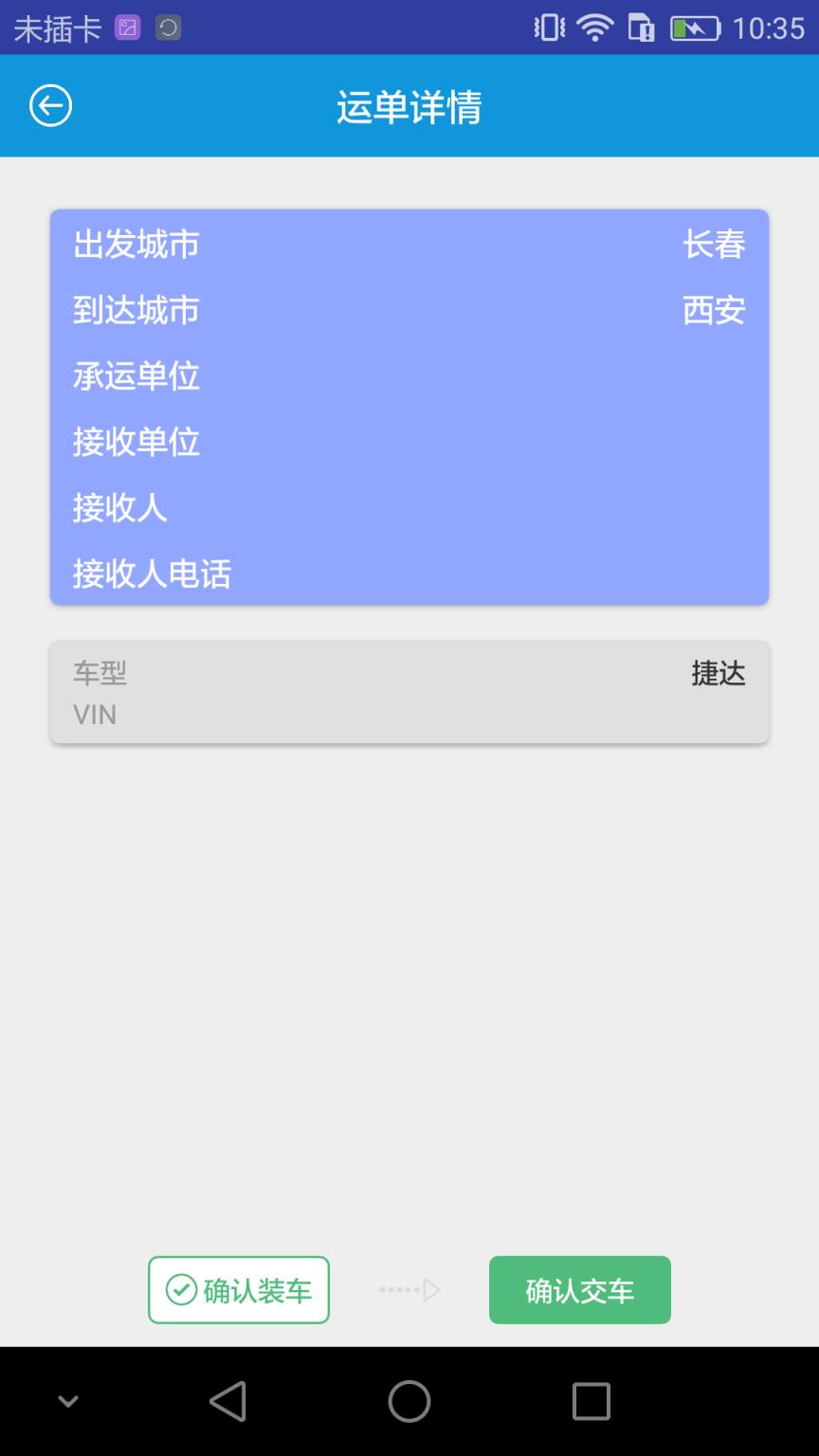Tap the green checkmark inside 确认装车 button
This screenshot has height=1456, width=819.
pyautogui.click(x=179, y=1289)
